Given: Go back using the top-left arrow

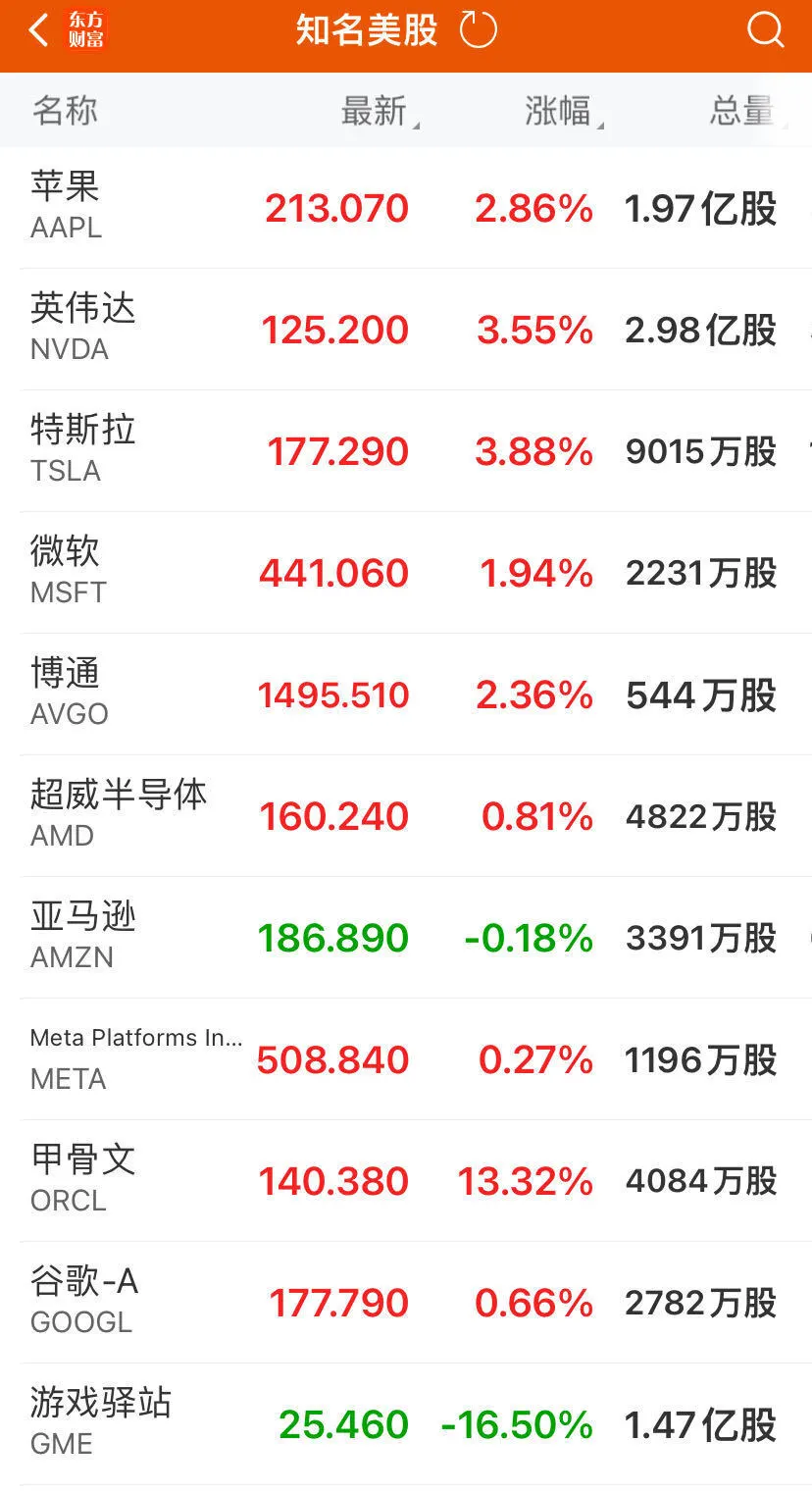Looking at the screenshot, I should coord(39,30).
